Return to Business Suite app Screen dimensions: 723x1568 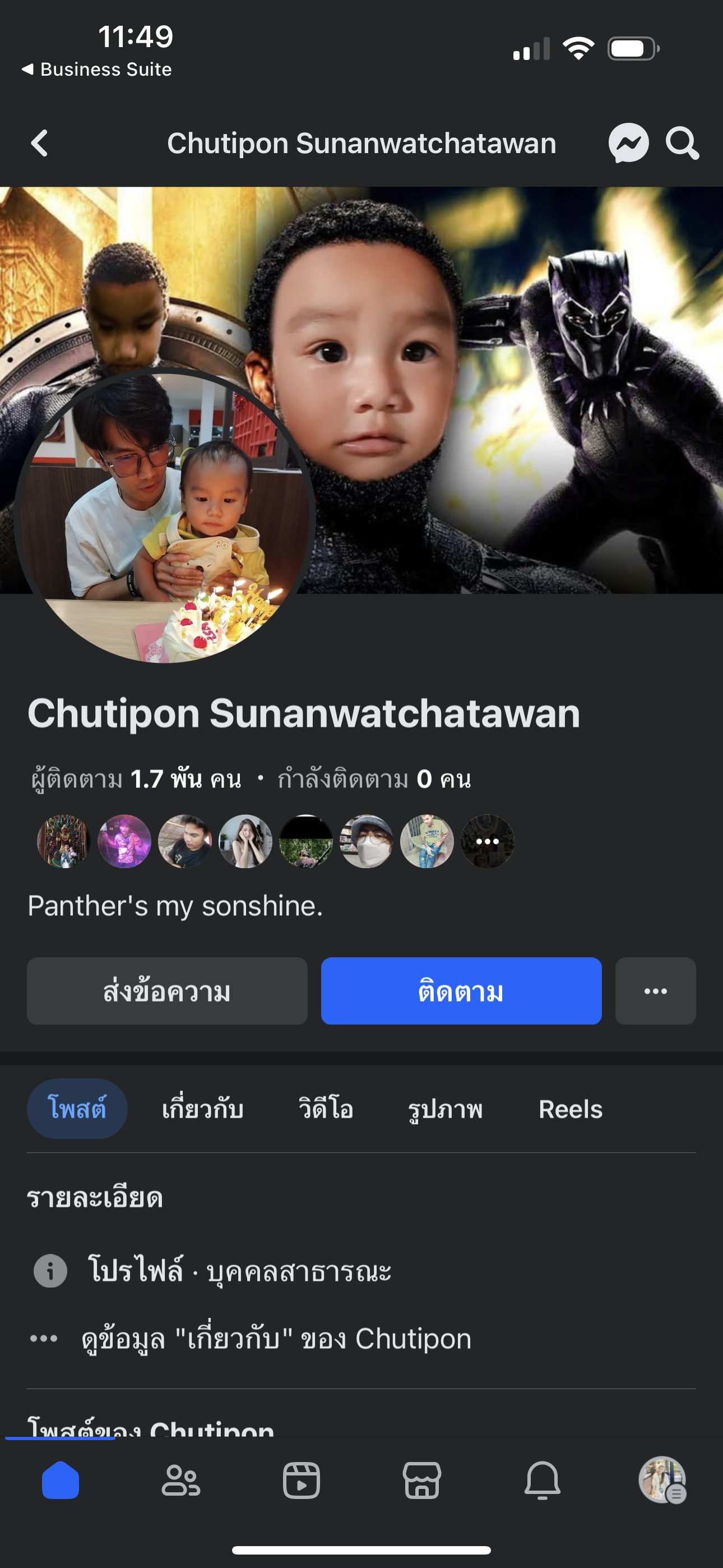coord(98,70)
